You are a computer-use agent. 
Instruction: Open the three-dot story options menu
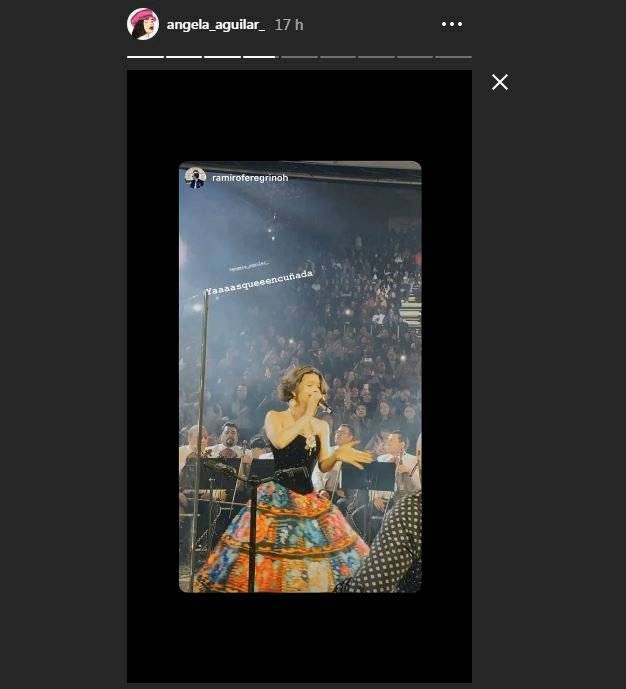(452, 24)
